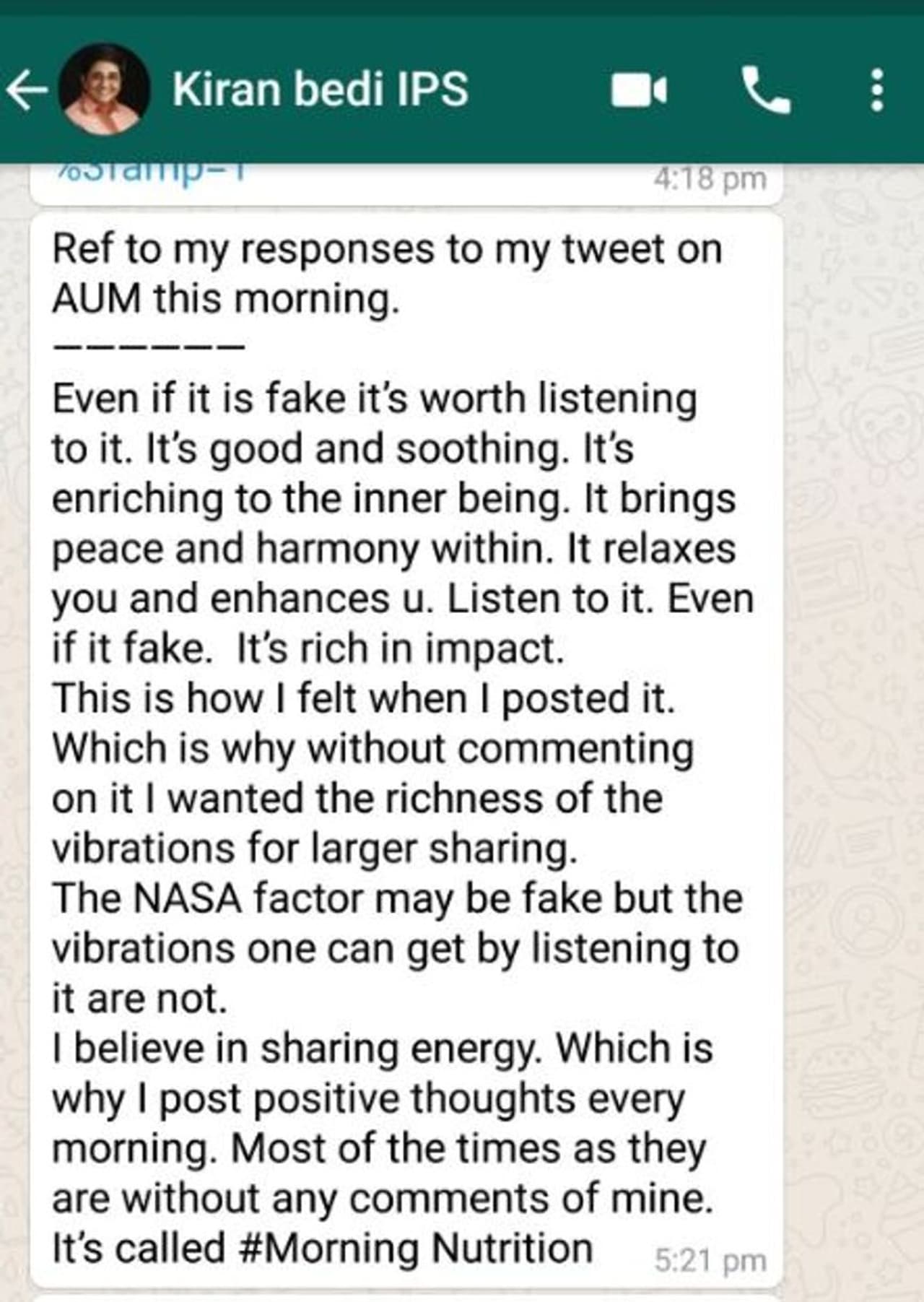Open the three-dot overflow menu
Image resolution: width=924 pixels, height=1302 pixels.
coord(877,90)
